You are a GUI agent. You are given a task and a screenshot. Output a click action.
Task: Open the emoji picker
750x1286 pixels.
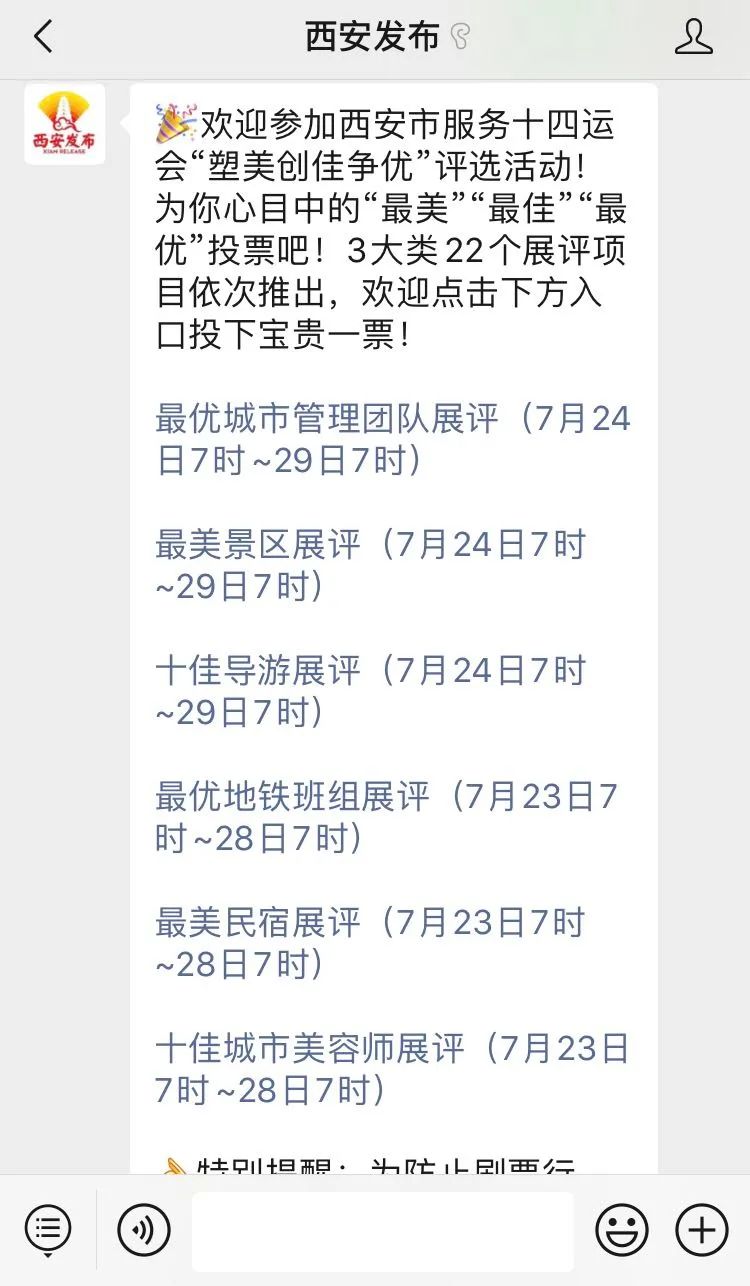621,1230
